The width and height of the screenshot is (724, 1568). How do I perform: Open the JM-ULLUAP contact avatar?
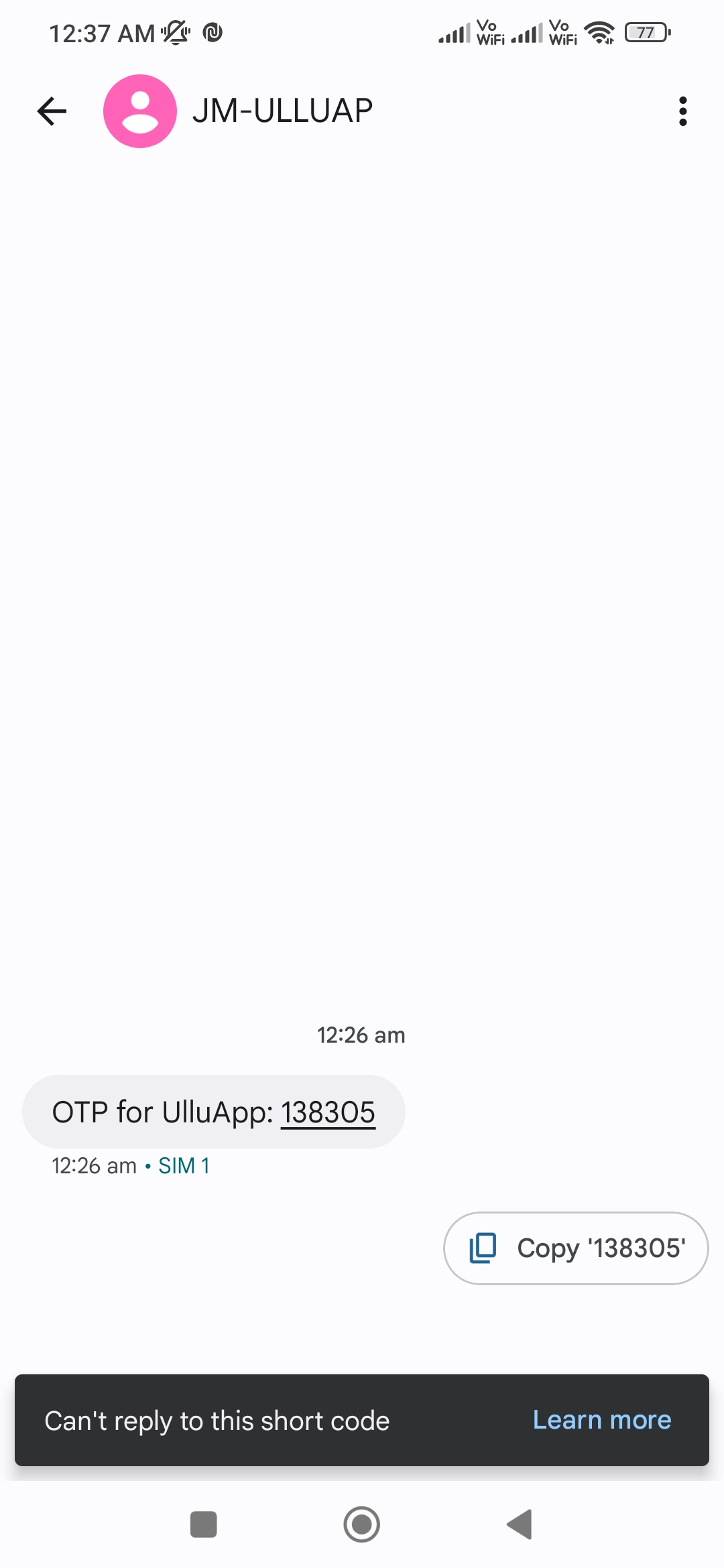click(x=140, y=111)
